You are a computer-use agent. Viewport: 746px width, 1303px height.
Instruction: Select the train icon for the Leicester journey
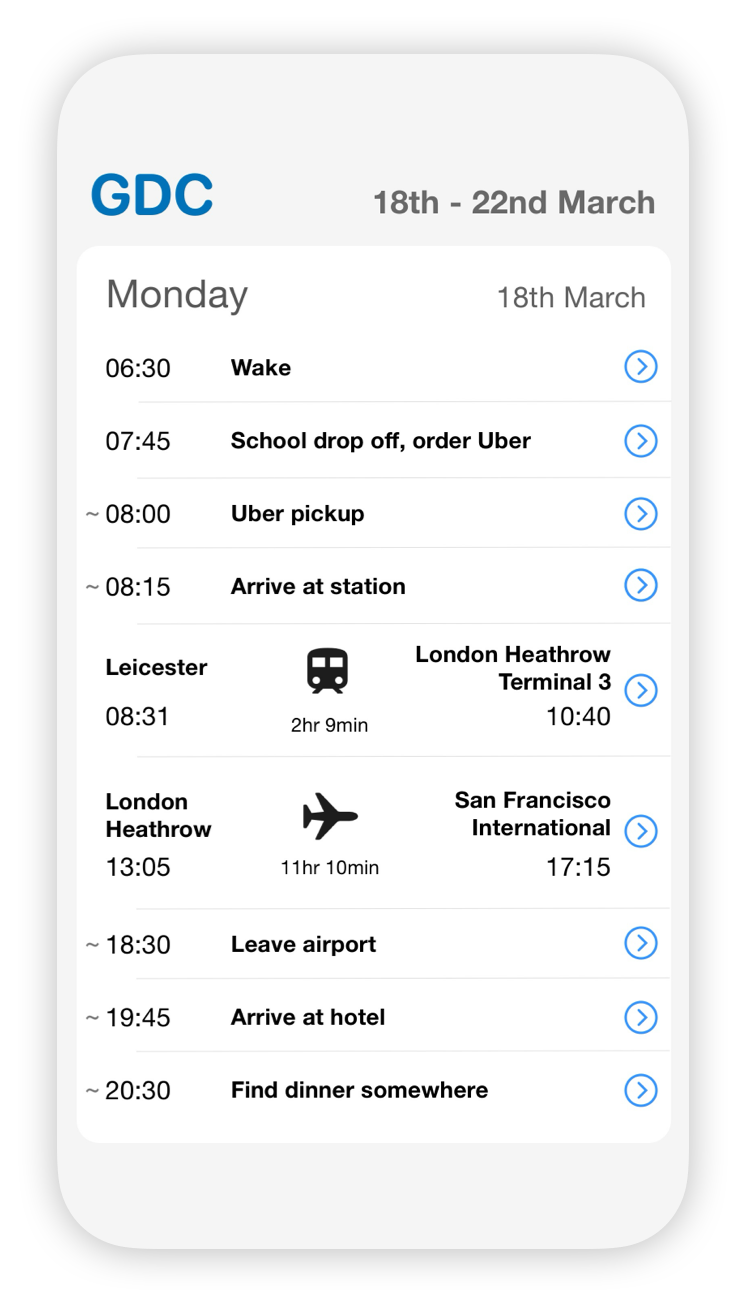point(330,670)
